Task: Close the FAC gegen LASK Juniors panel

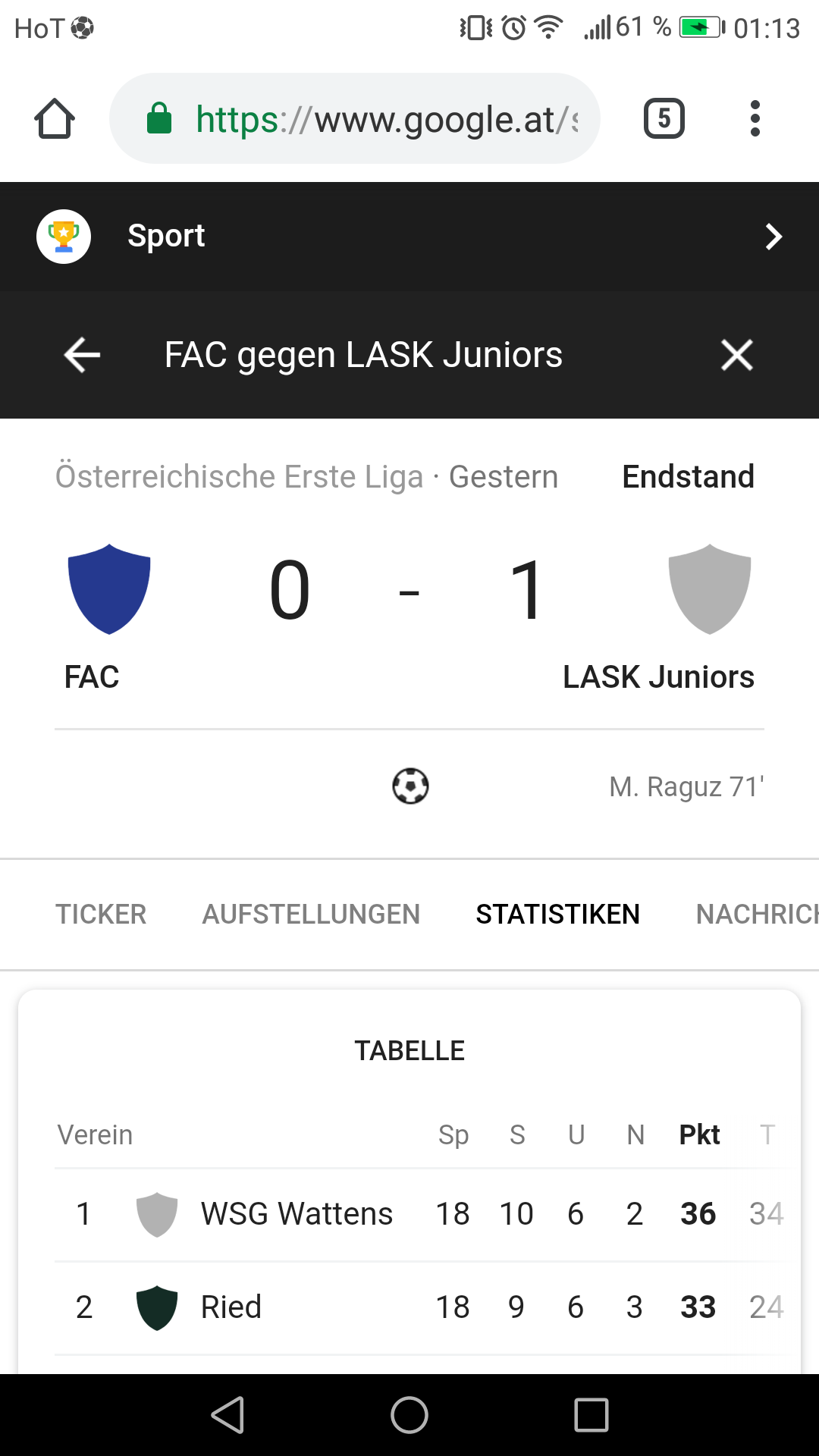Action: [736, 355]
